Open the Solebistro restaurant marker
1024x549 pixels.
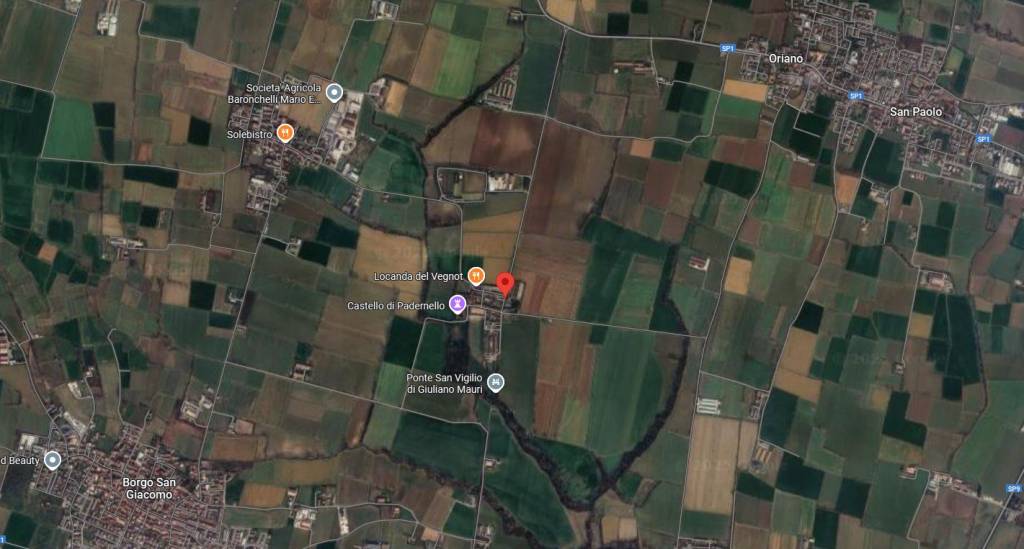click(285, 133)
